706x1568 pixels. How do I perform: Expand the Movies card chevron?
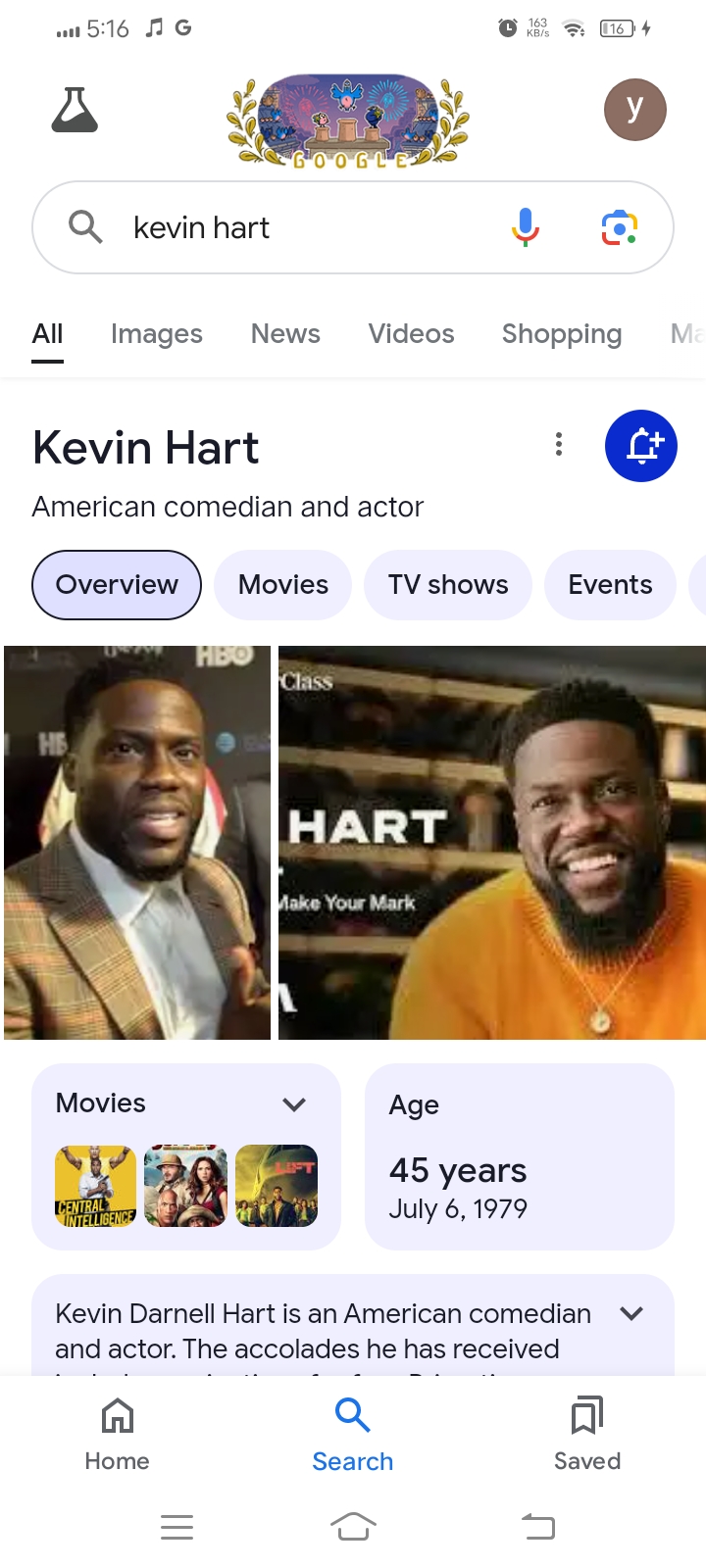(294, 1104)
